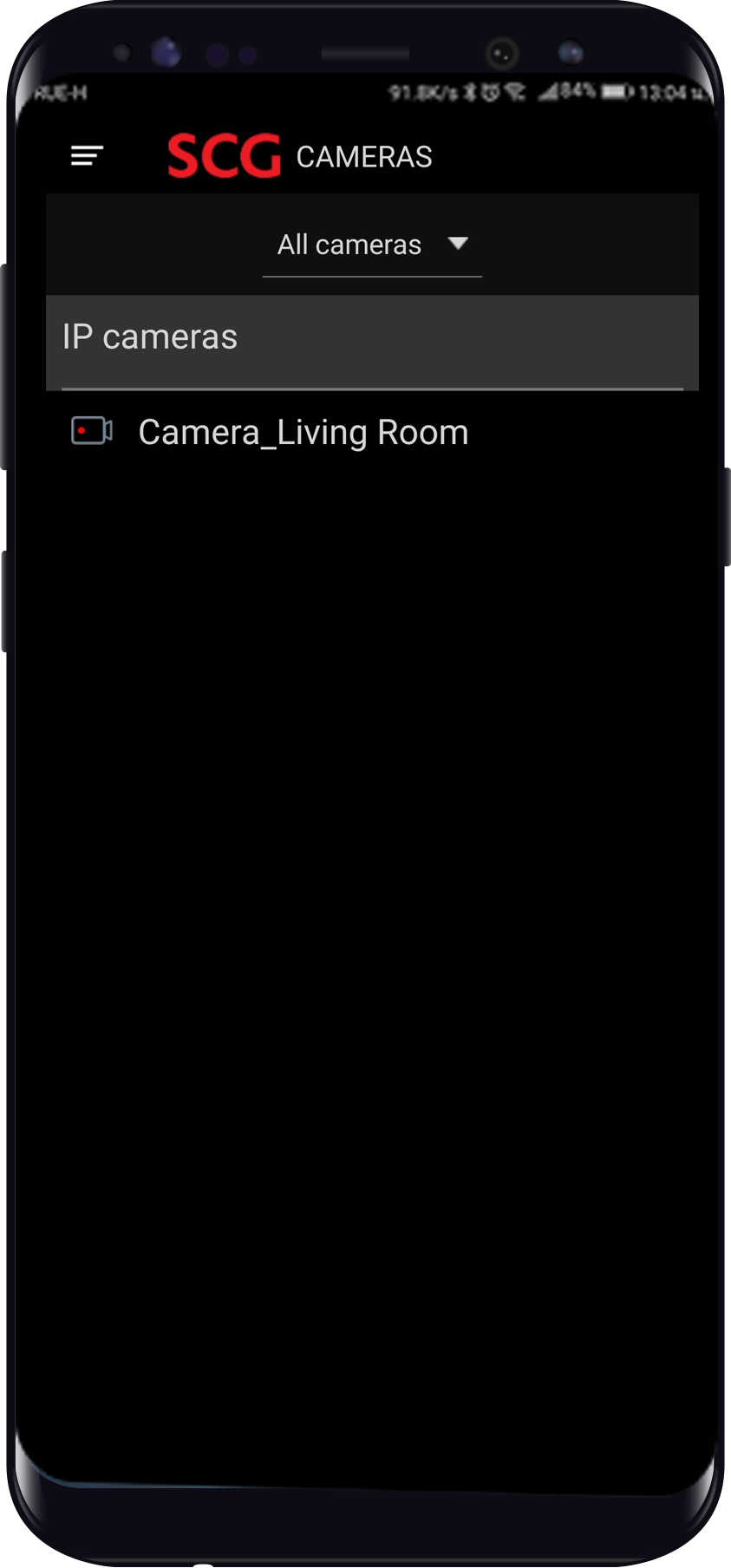The width and height of the screenshot is (731, 1568).
Task: Tap the cellular signal bars icon
Action: tap(549, 93)
